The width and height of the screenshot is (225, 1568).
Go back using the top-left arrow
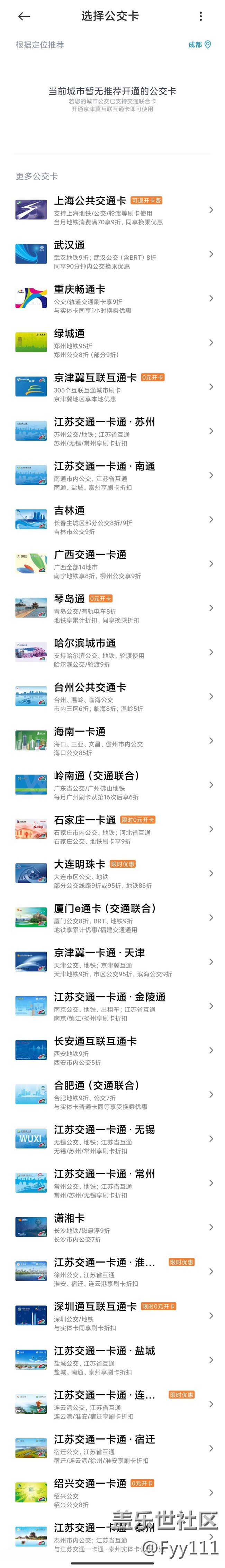(x=24, y=16)
